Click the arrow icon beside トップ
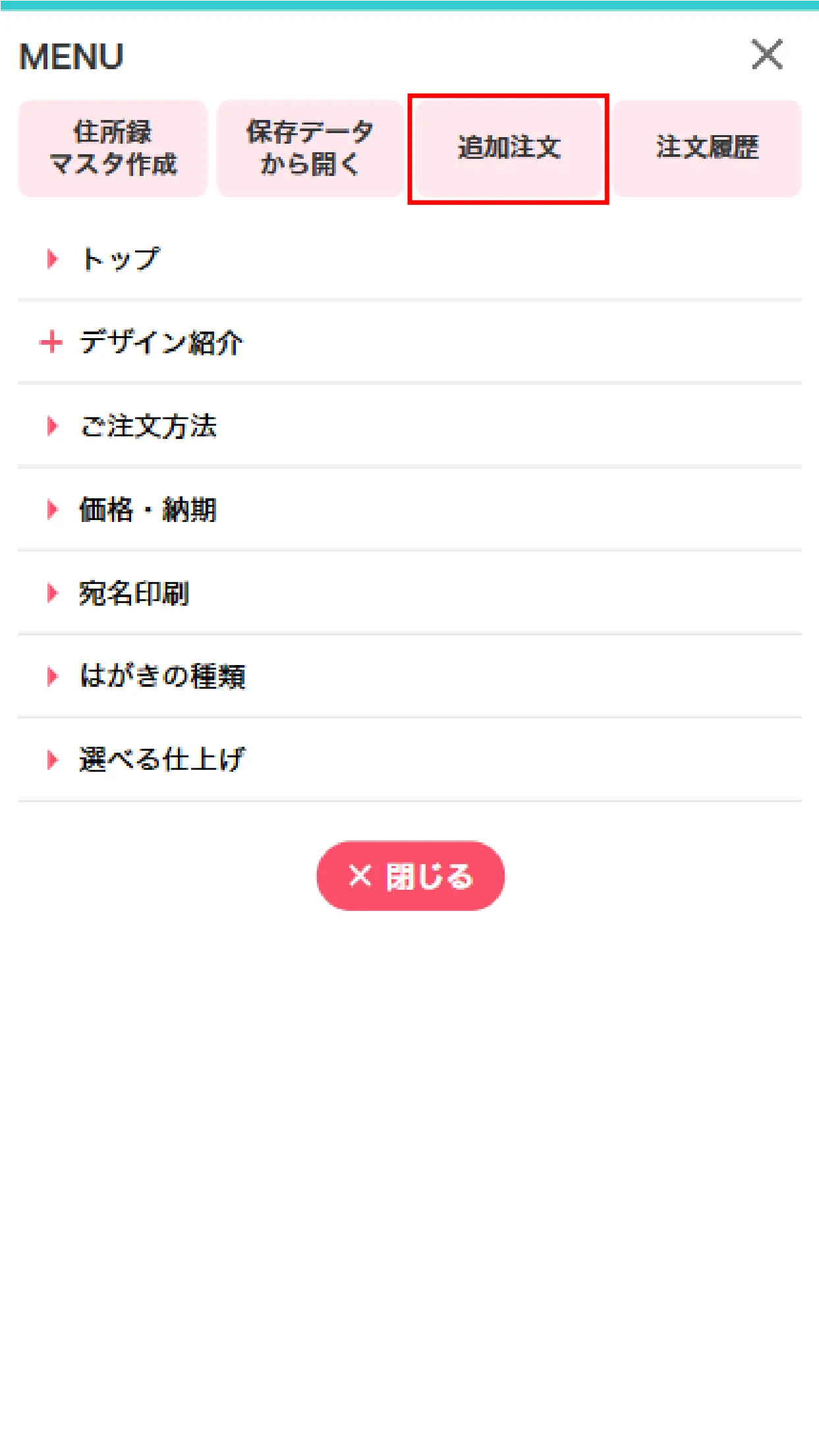 [51, 258]
